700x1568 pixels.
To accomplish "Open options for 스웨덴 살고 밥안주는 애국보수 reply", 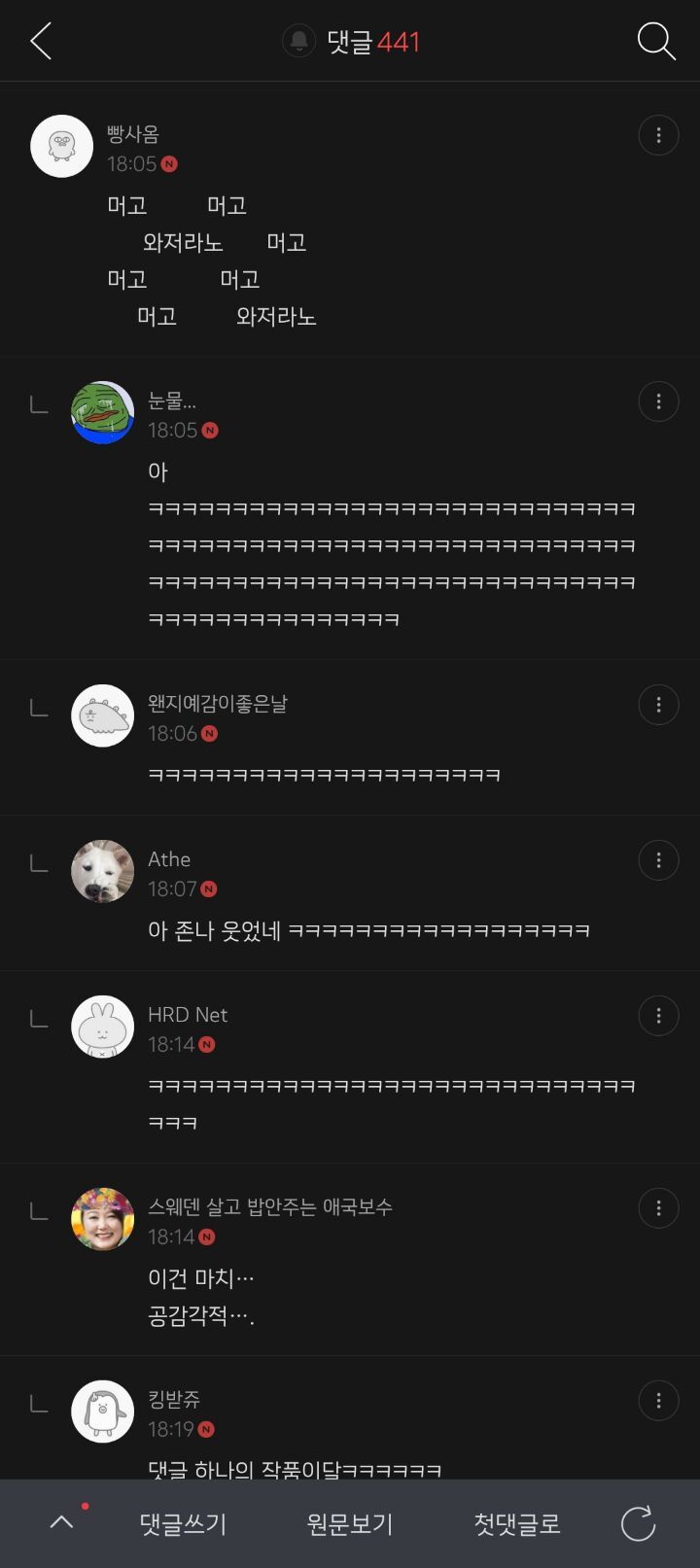I will (x=658, y=1207).
